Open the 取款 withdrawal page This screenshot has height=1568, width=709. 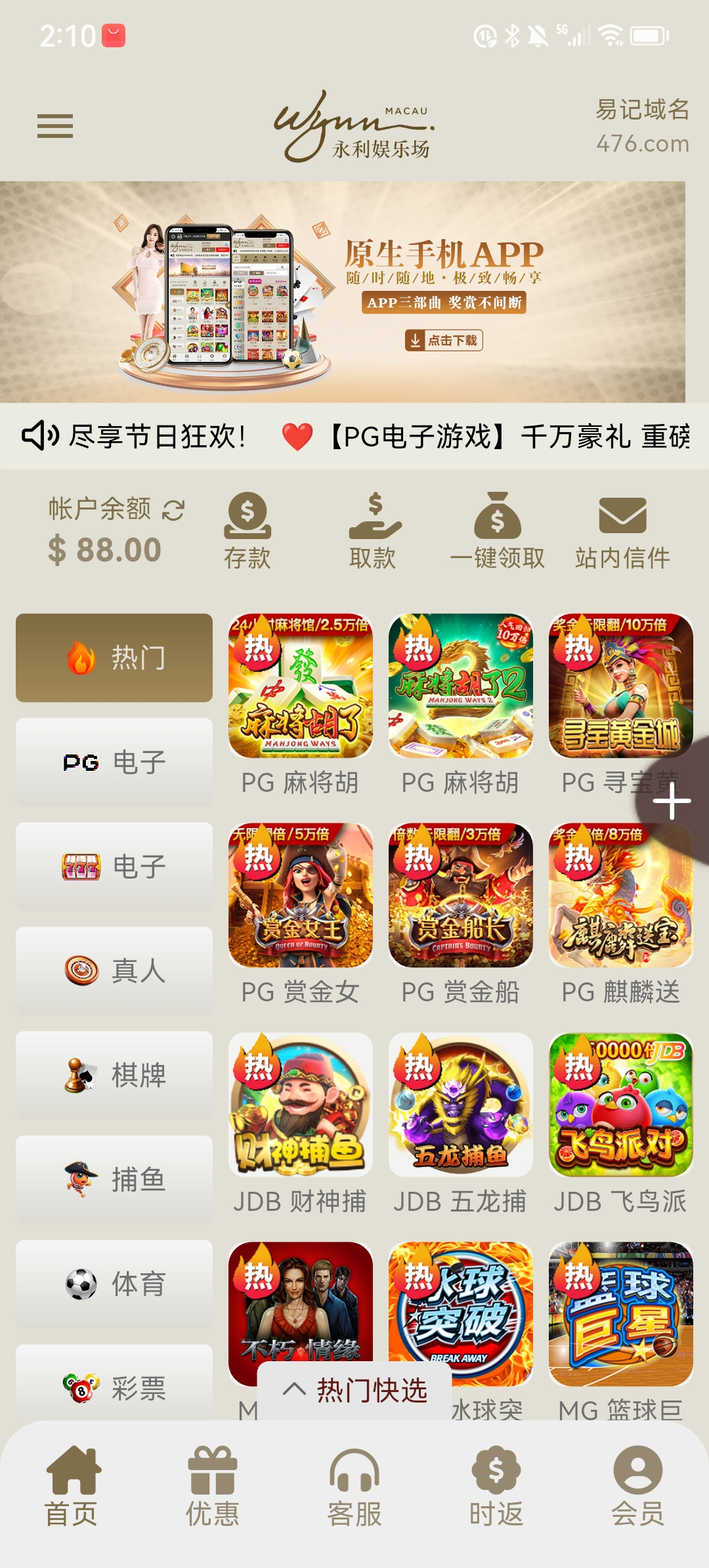373,531
